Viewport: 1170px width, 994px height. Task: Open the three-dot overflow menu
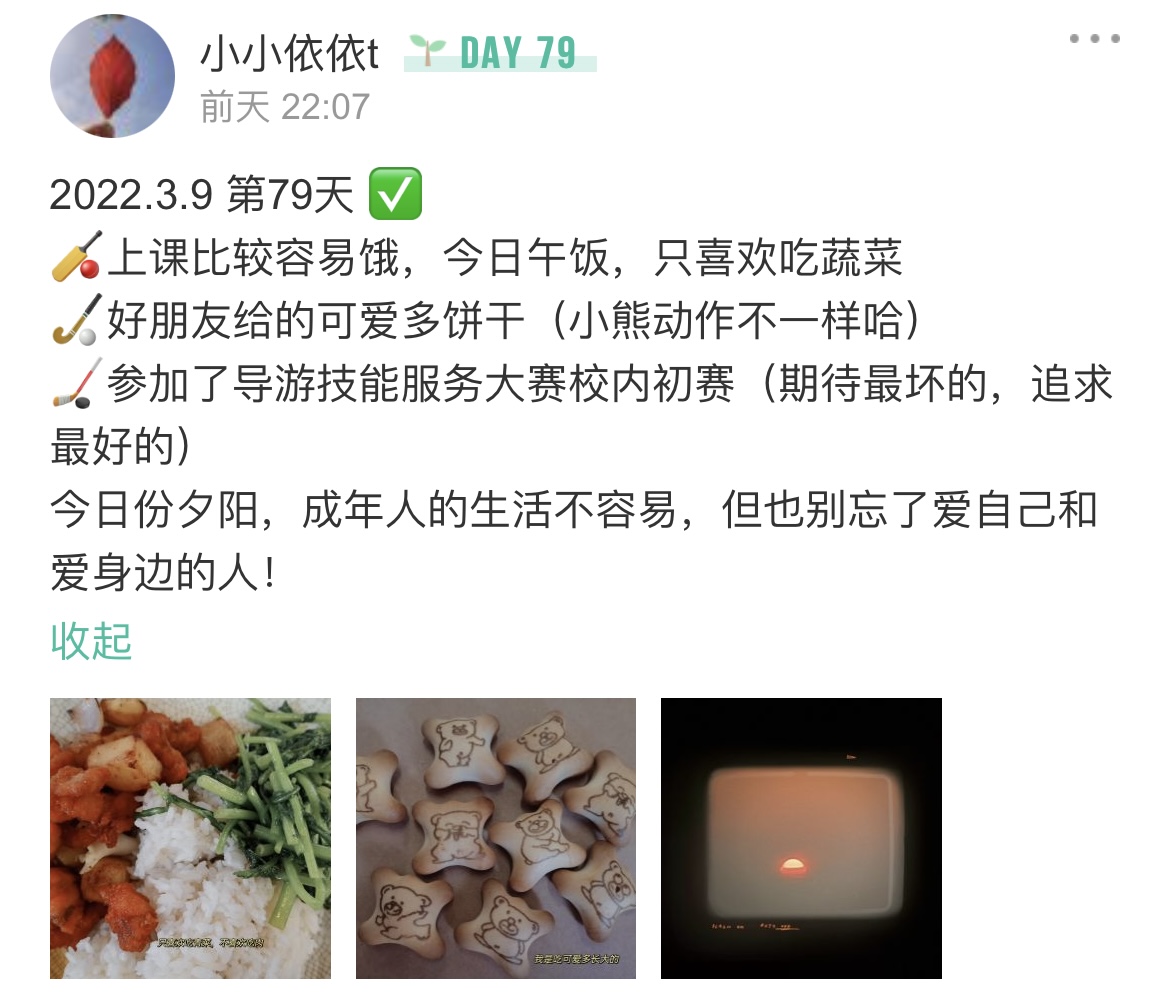[x=1094, y=40]
